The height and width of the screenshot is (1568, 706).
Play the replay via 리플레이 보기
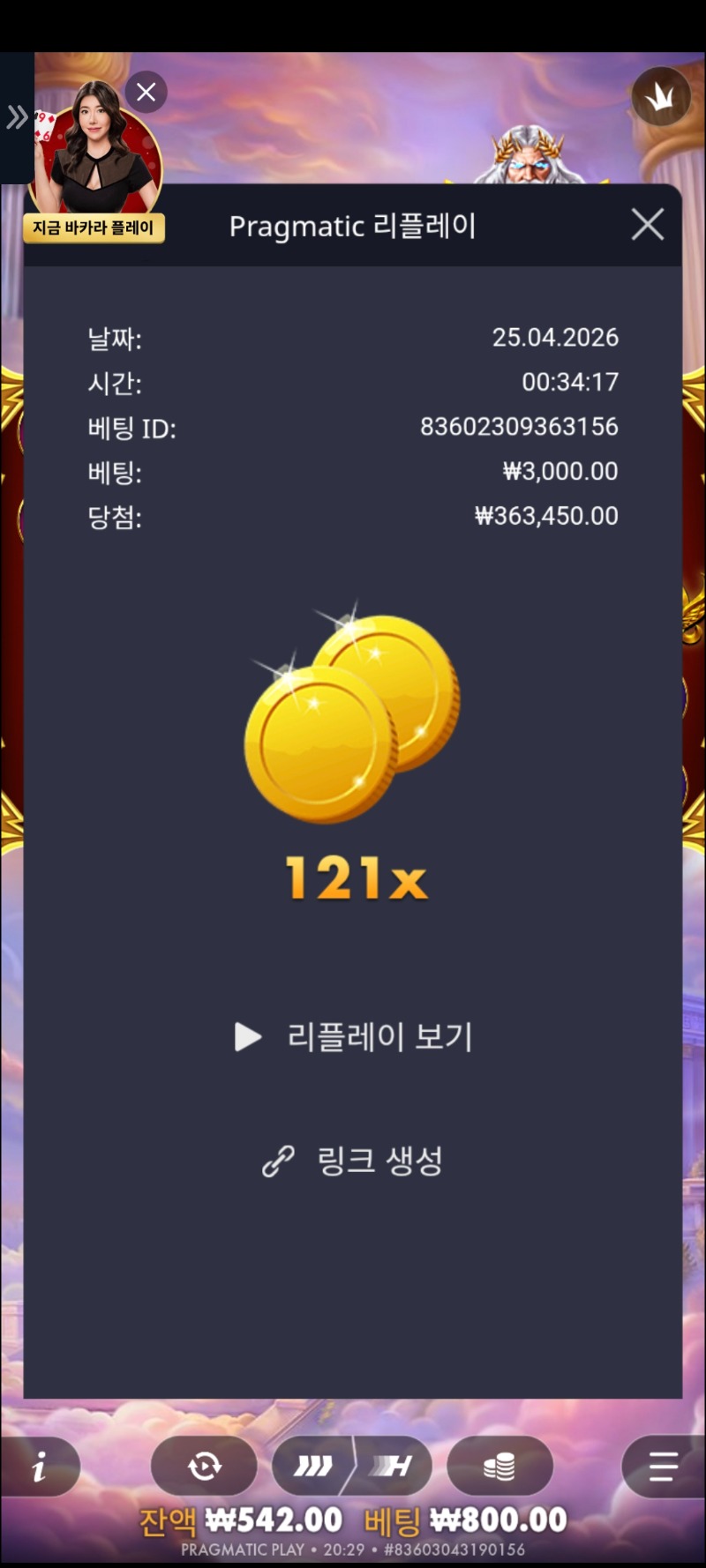point(354,1037)
